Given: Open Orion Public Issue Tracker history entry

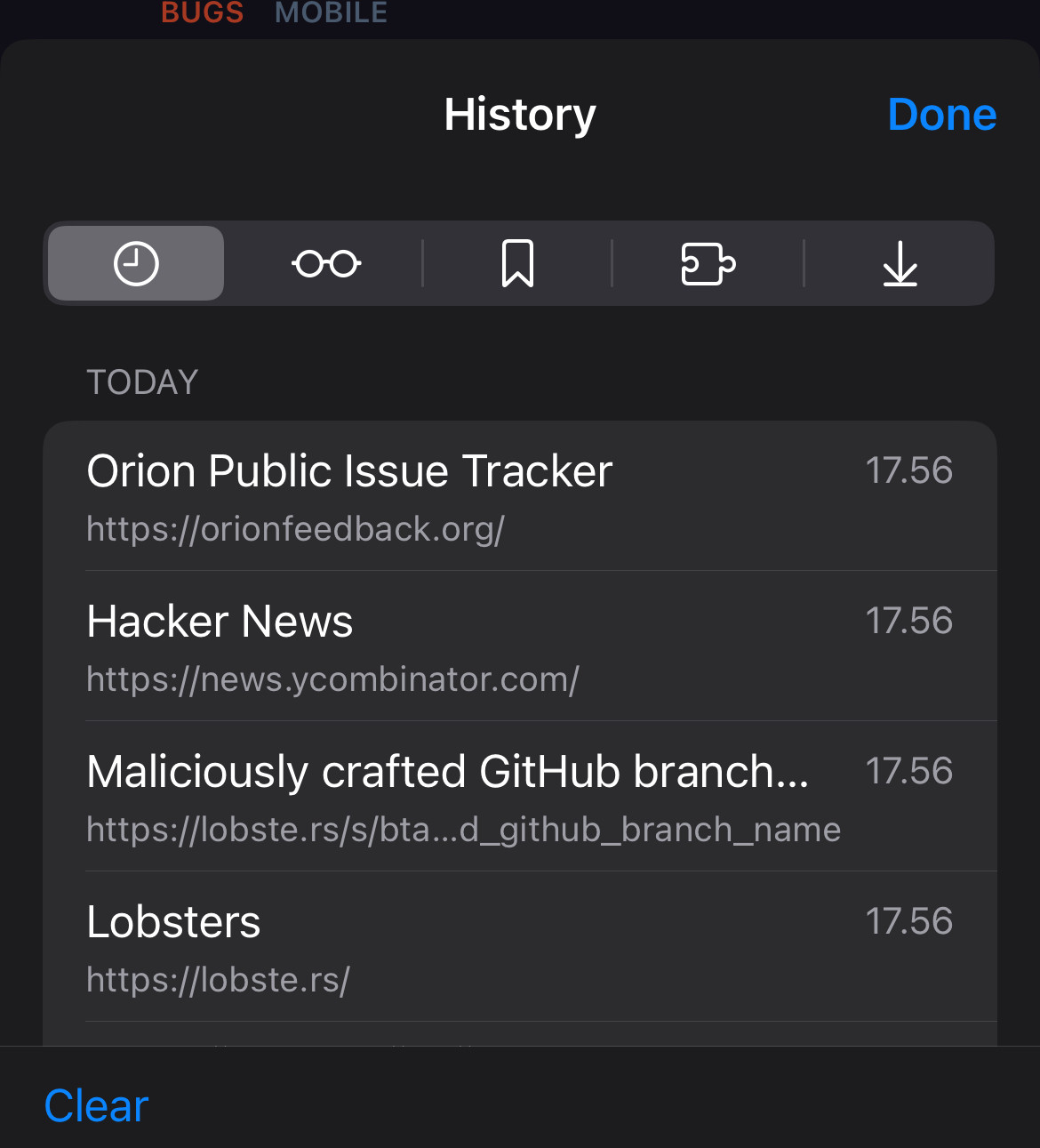Looking at the screenshot, I should [x=519, y=496].
